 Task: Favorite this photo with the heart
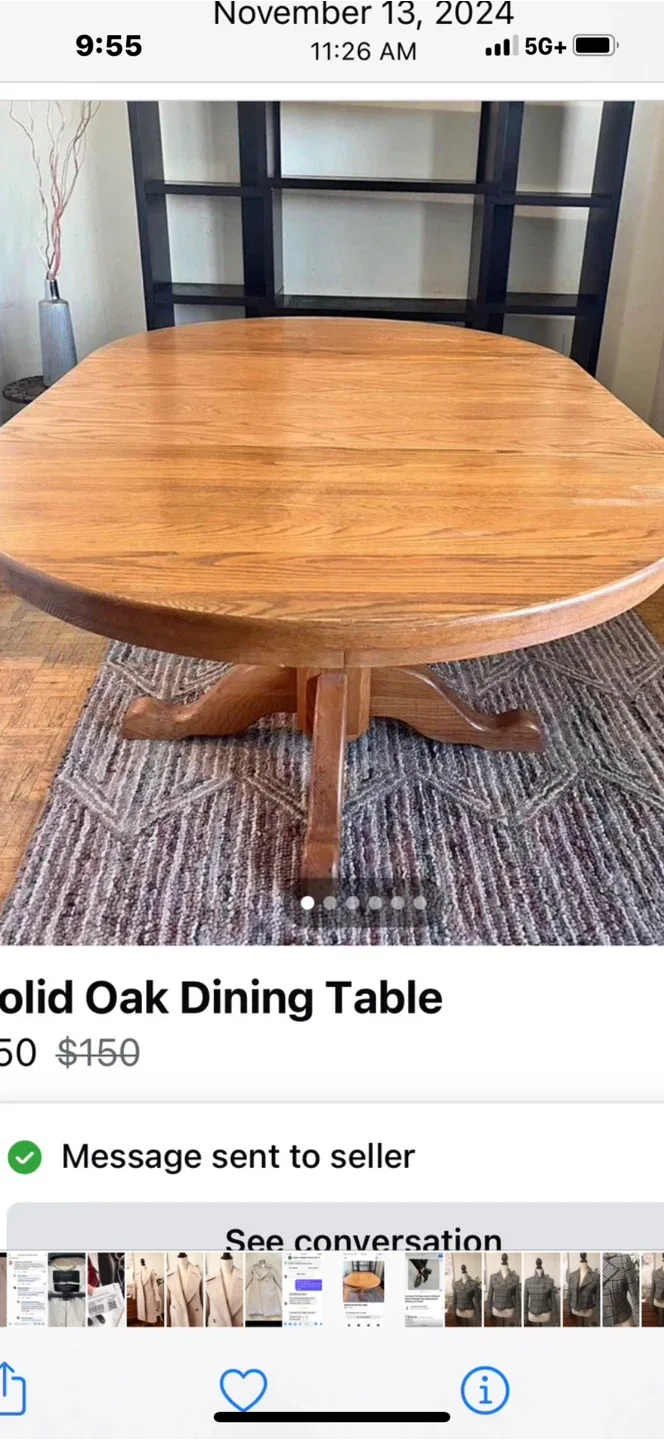[243, 1390]
